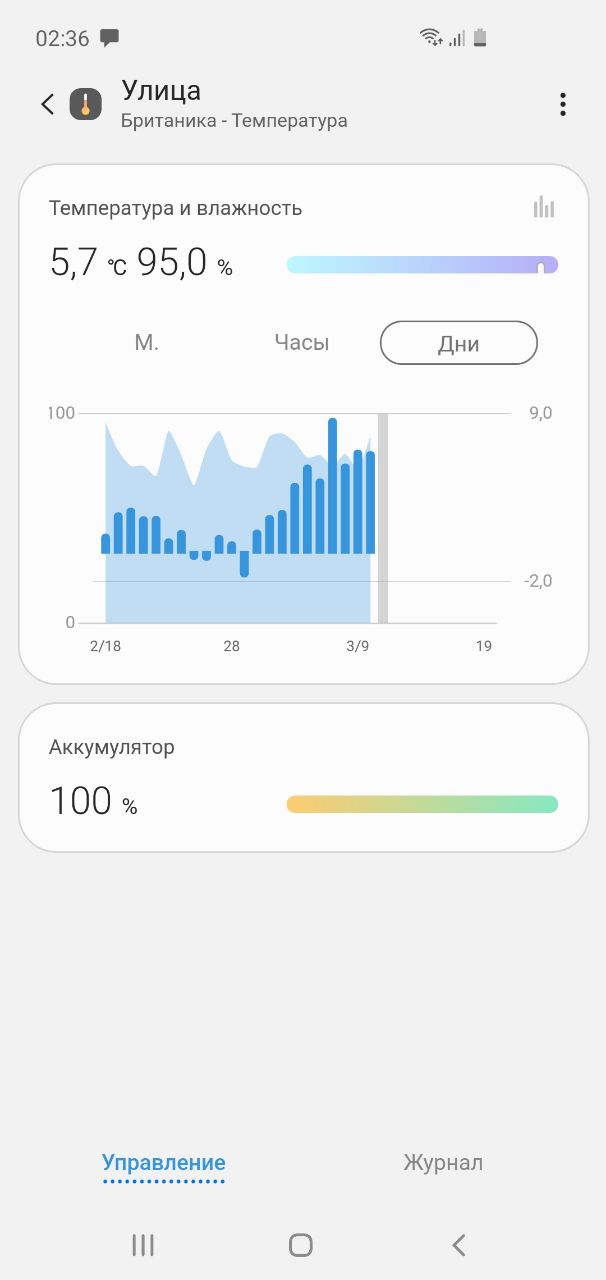Switch the graph to М. view

(x=147, y=342)
